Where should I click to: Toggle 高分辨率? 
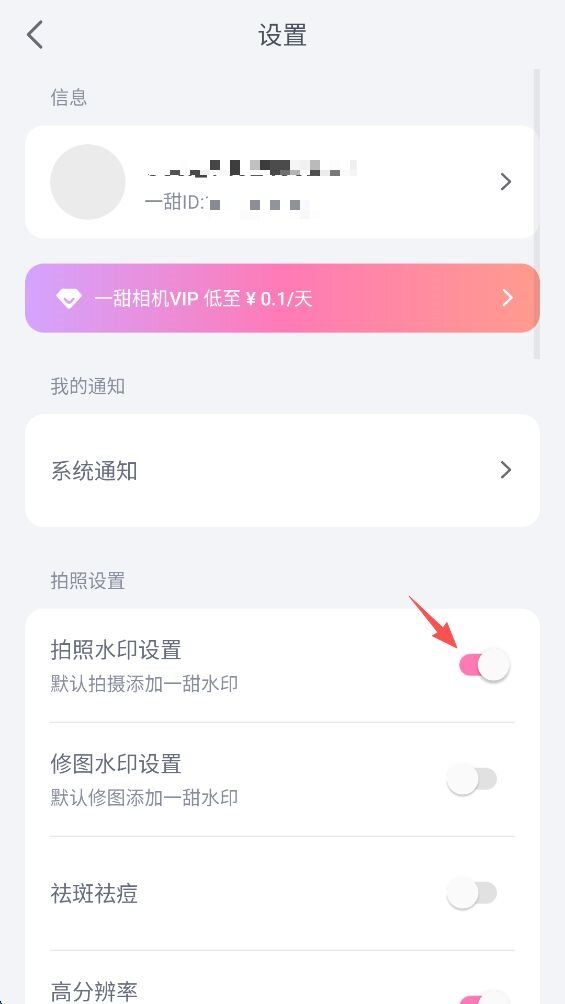click(x=484, y=998)
